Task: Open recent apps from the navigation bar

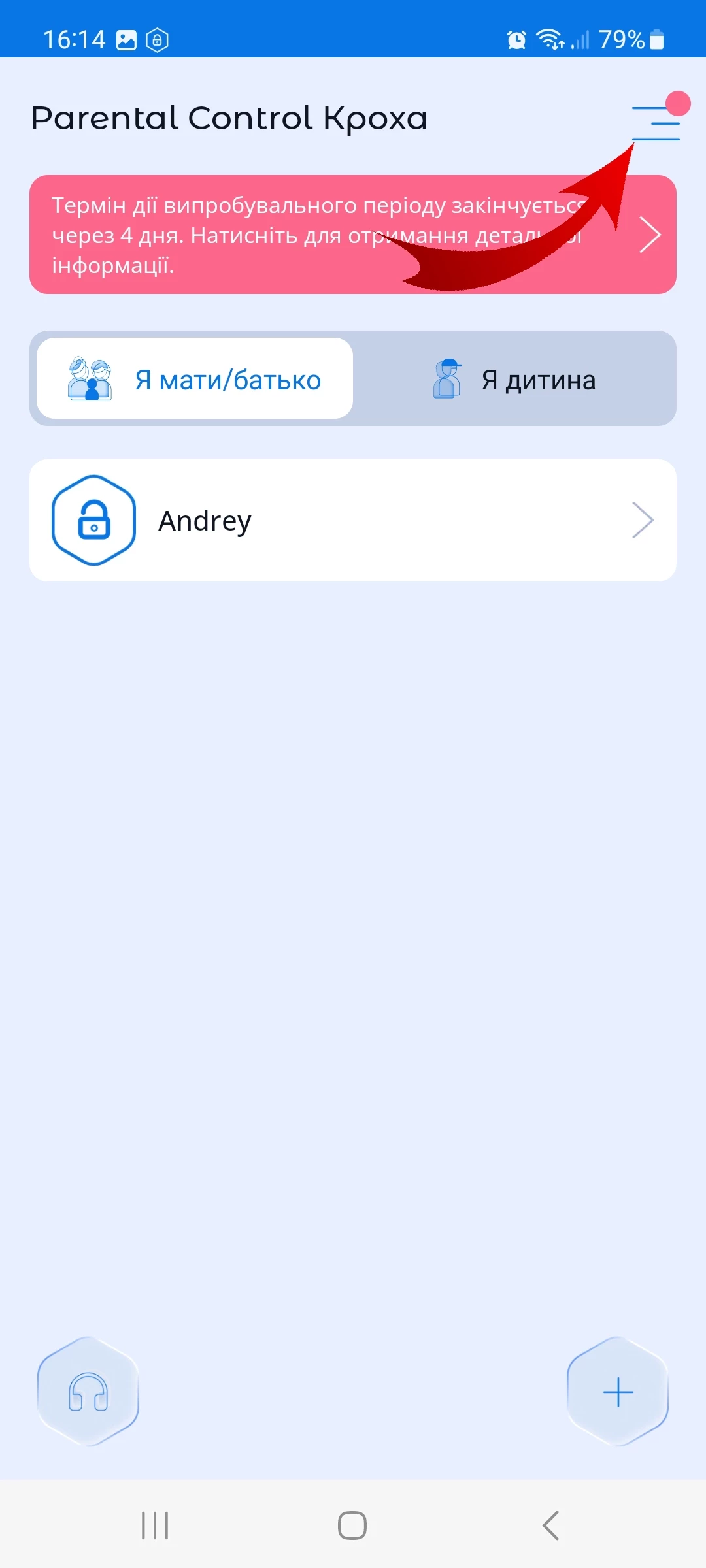Action: pos(155,1526)
